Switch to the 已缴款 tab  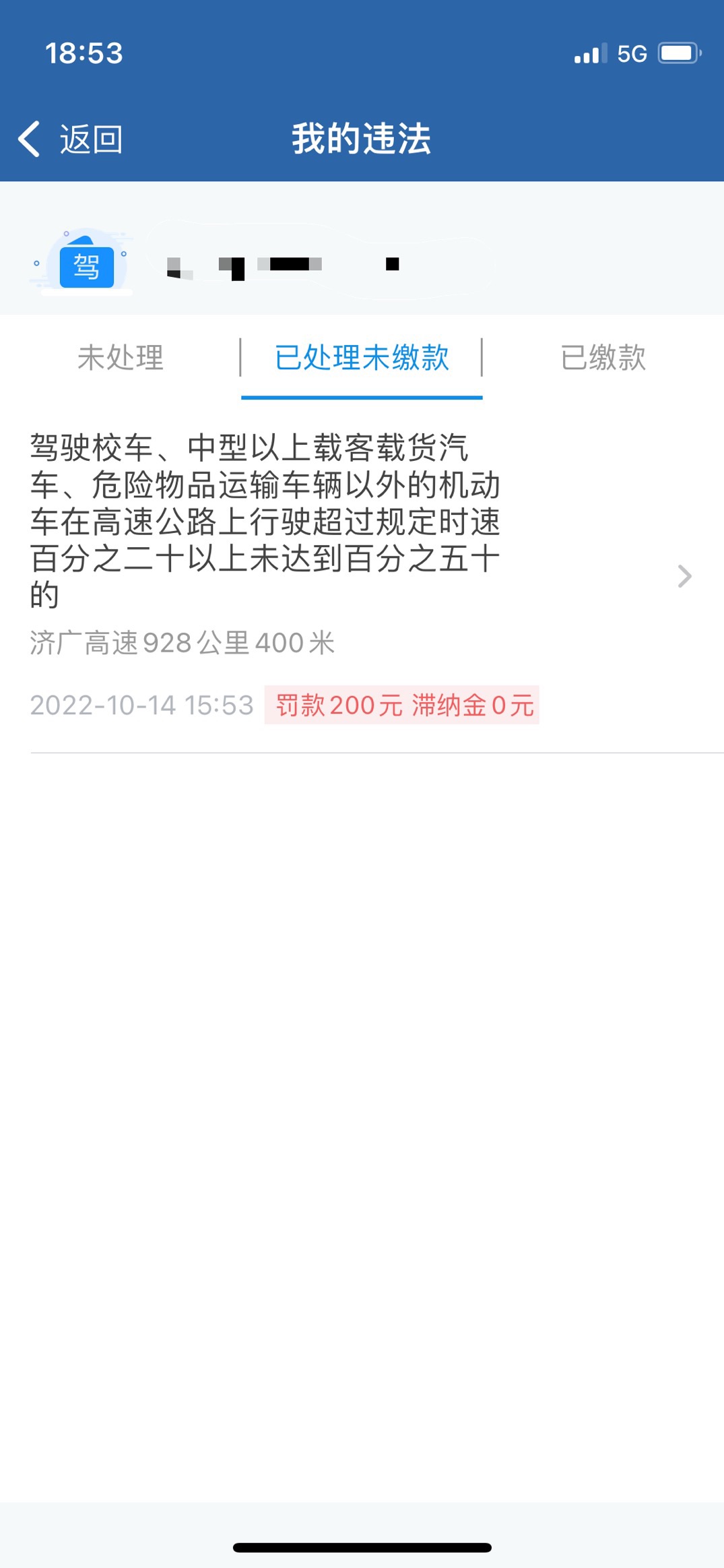[x=603, y=357]
